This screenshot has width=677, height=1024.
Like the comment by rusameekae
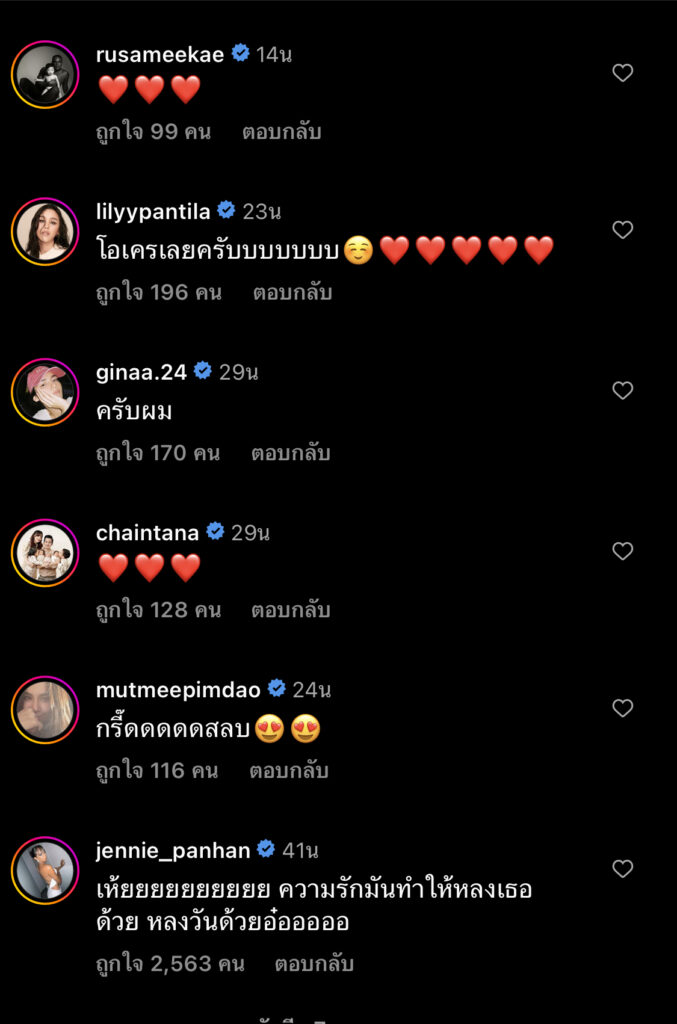[622, 73]
